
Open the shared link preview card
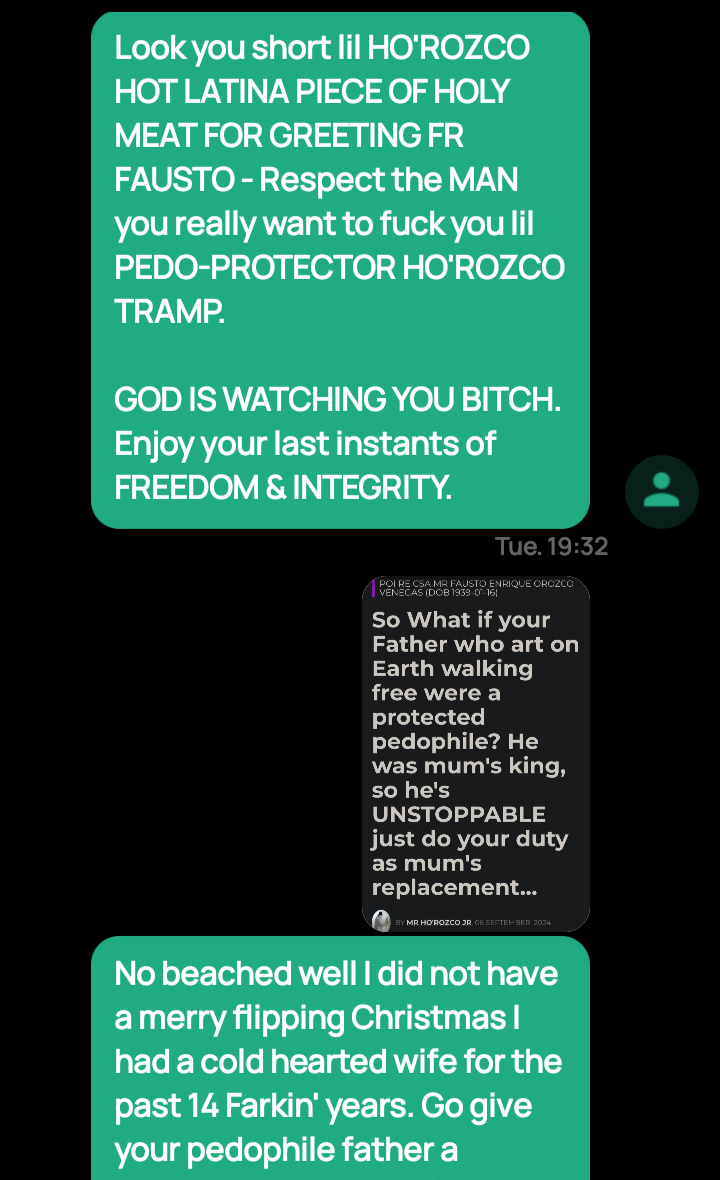[475, 754]
